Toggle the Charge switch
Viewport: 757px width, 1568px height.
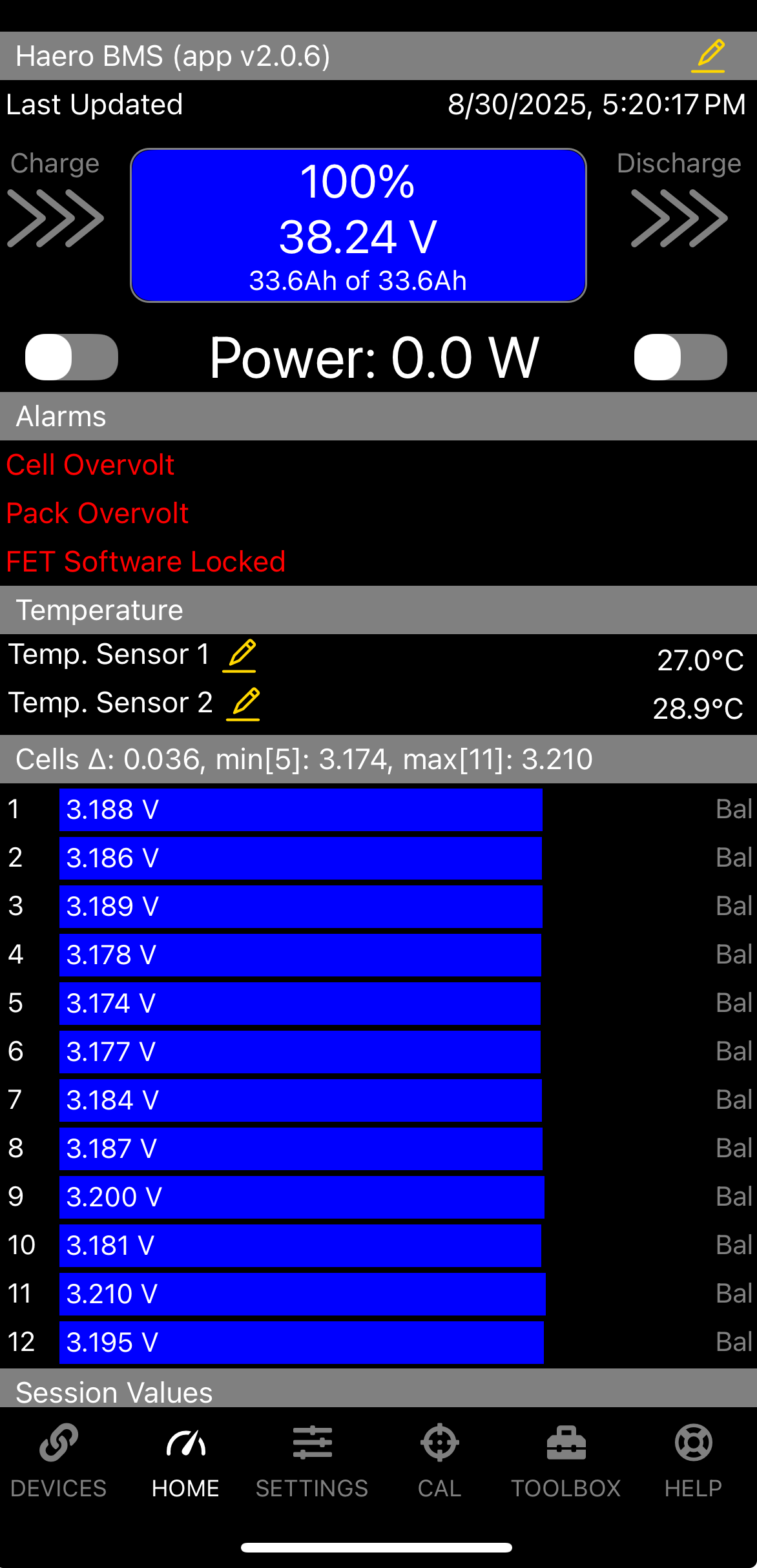[72, 357]
